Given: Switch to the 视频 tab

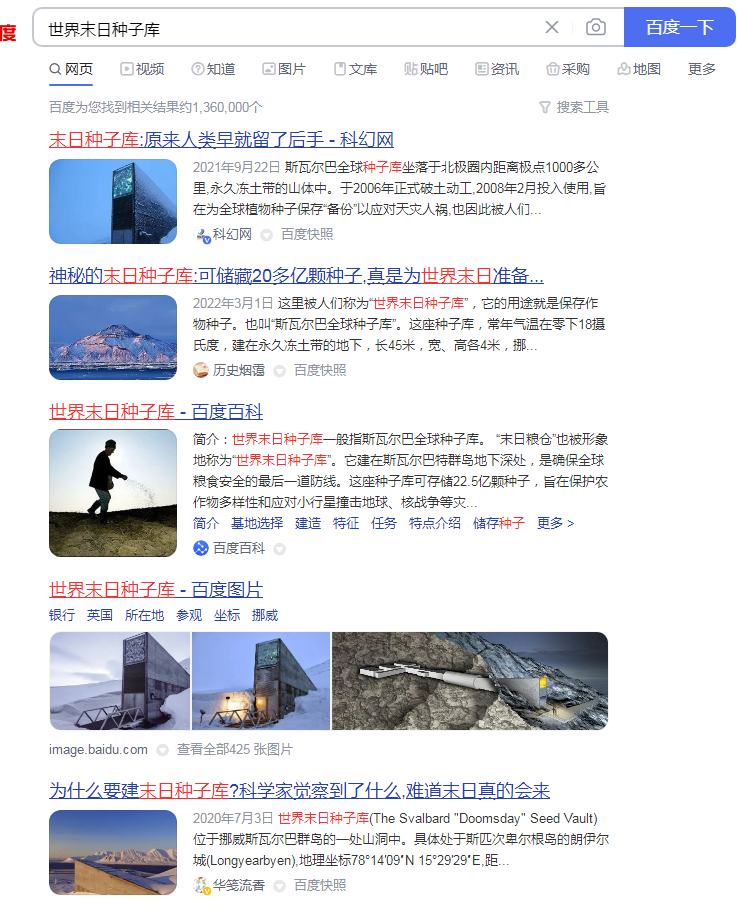Looking at the screenshot, I should [142, 69].
